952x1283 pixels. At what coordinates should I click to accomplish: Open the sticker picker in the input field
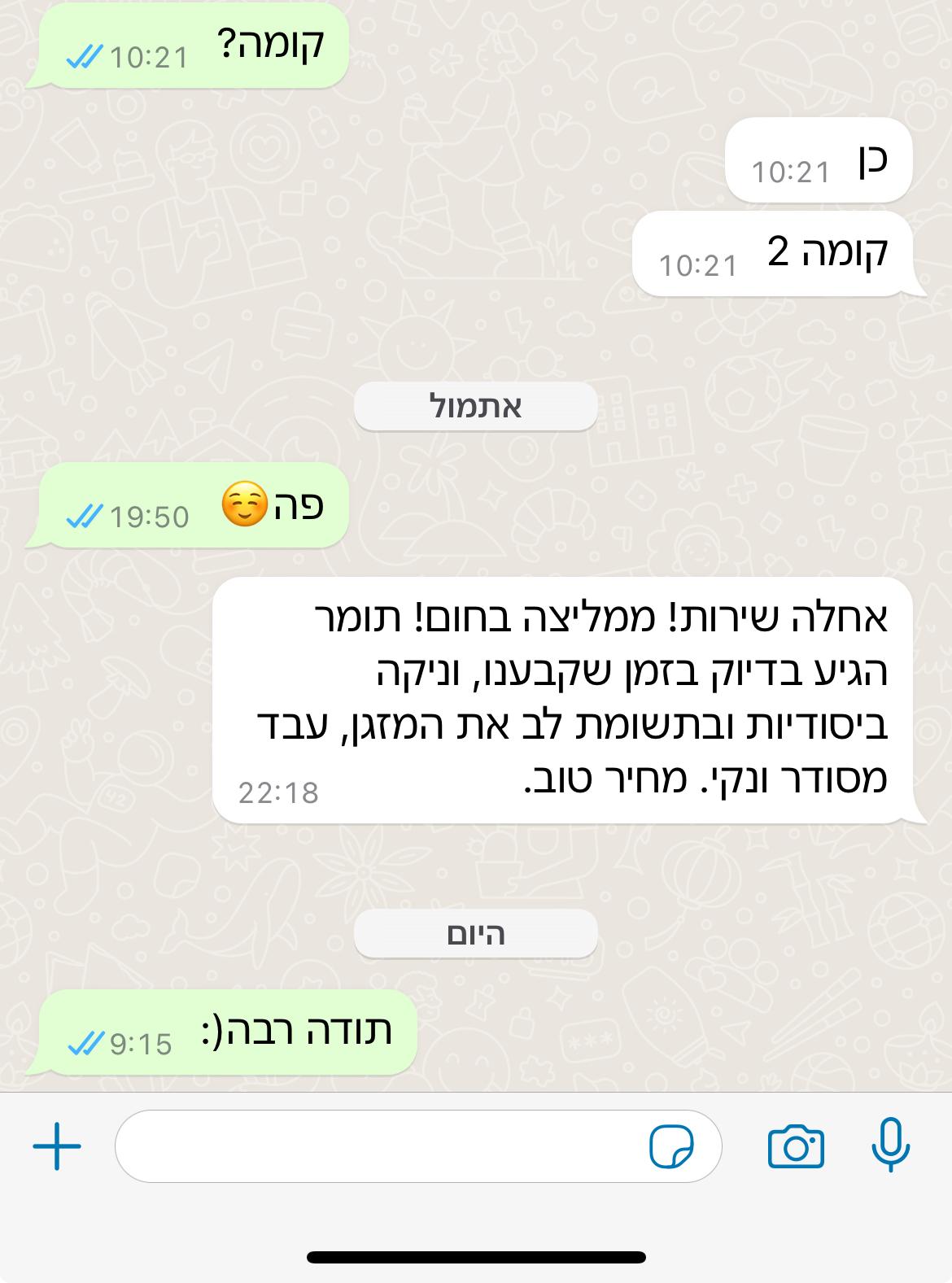point(671,1147)
